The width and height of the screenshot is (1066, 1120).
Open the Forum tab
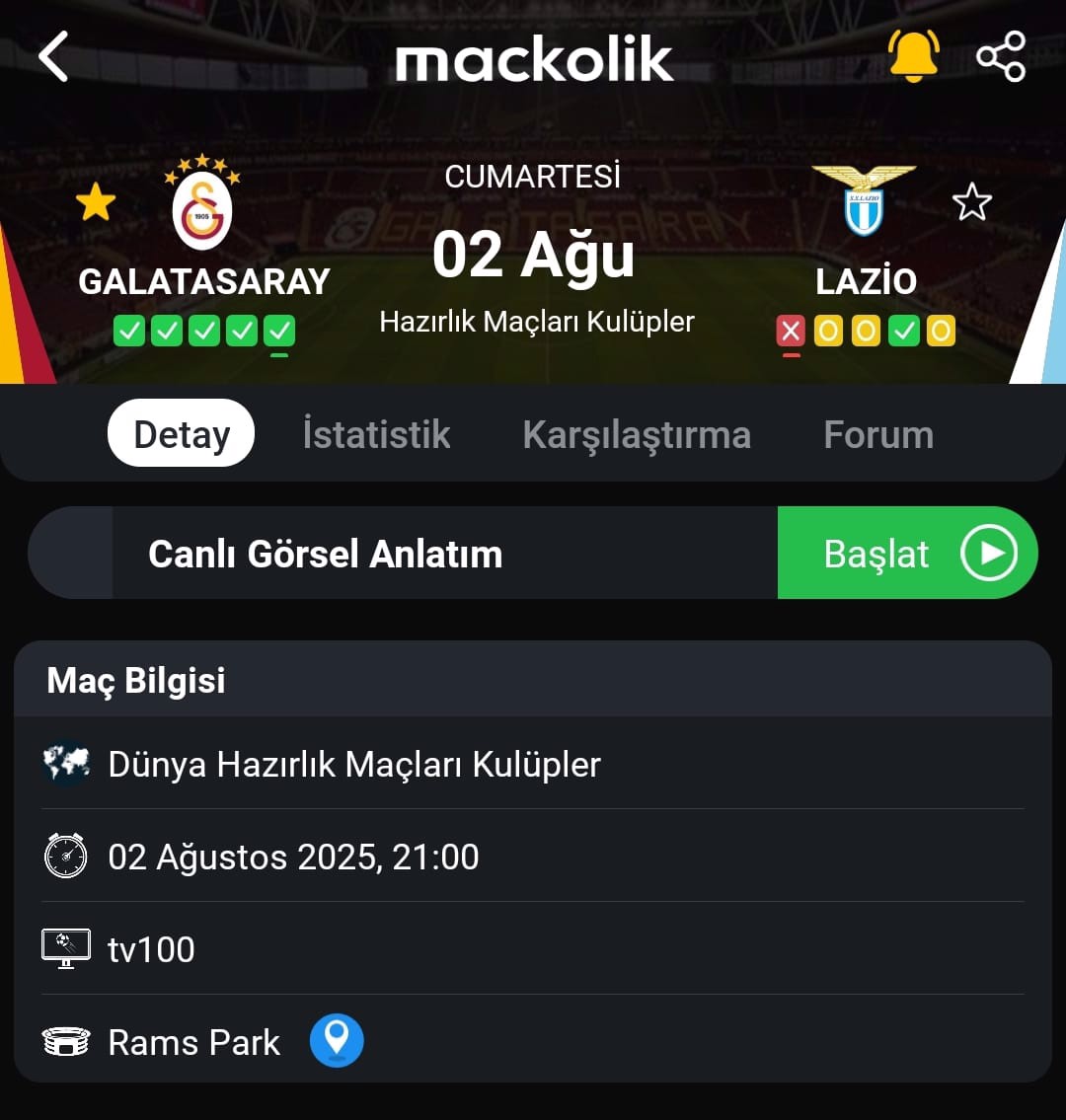coord(878,435)
